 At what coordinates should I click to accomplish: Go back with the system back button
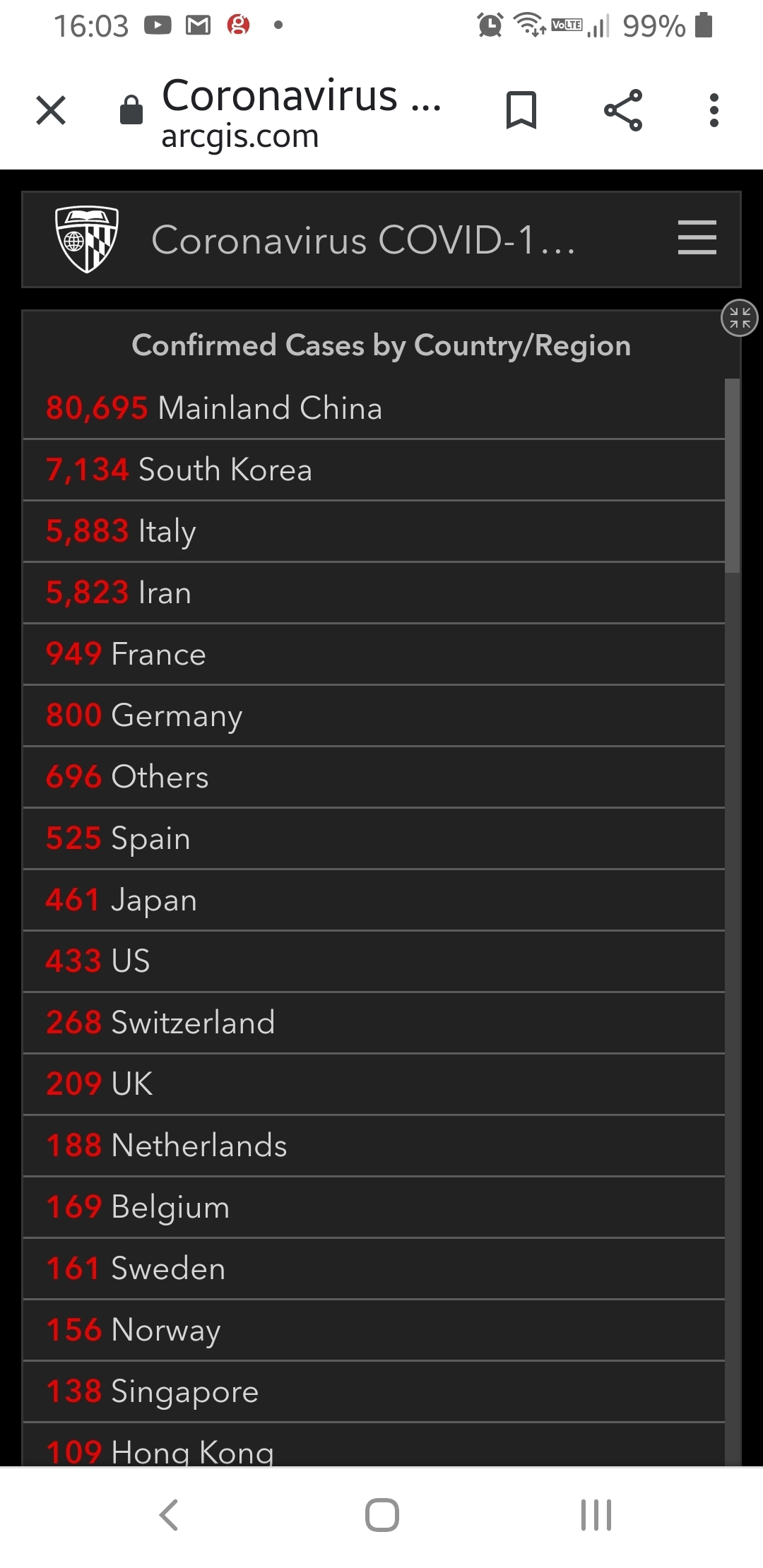tap(168, 1515)
